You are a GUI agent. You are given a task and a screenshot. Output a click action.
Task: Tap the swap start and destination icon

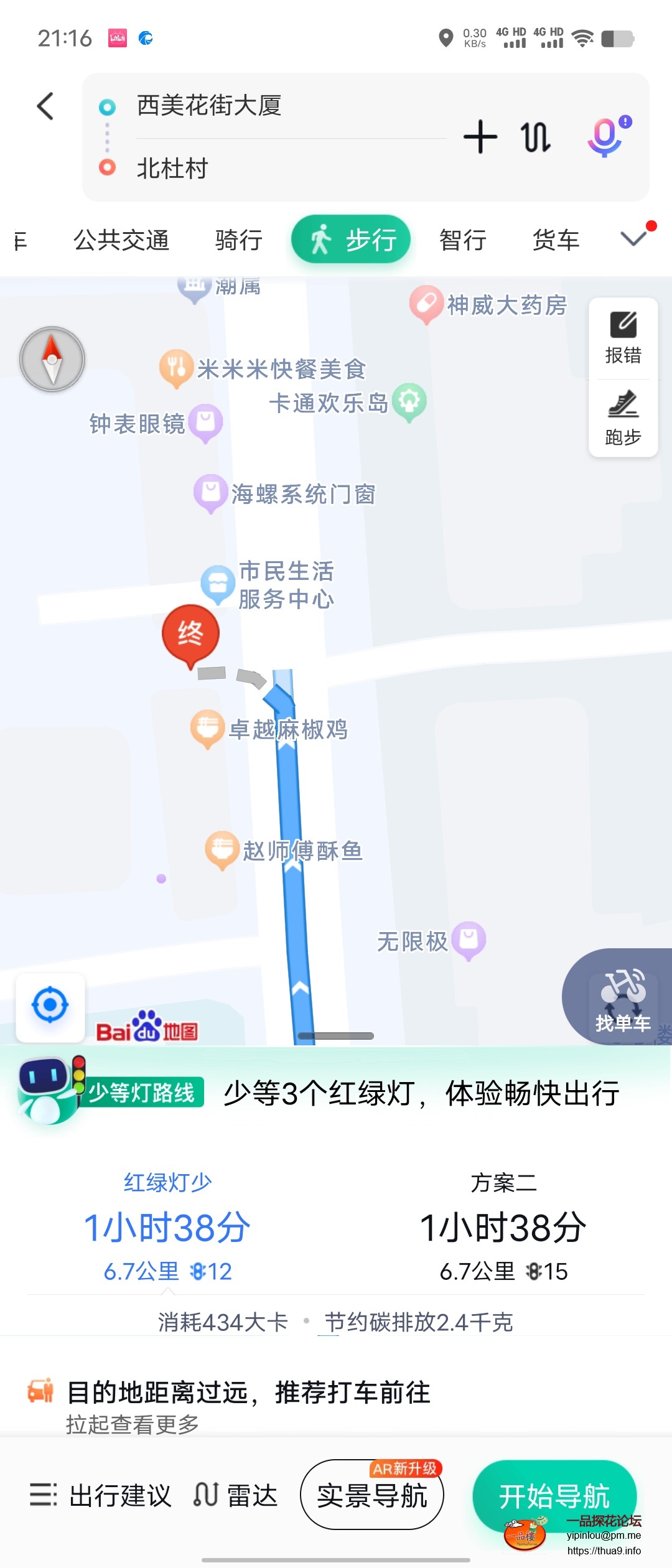(534, 139)
